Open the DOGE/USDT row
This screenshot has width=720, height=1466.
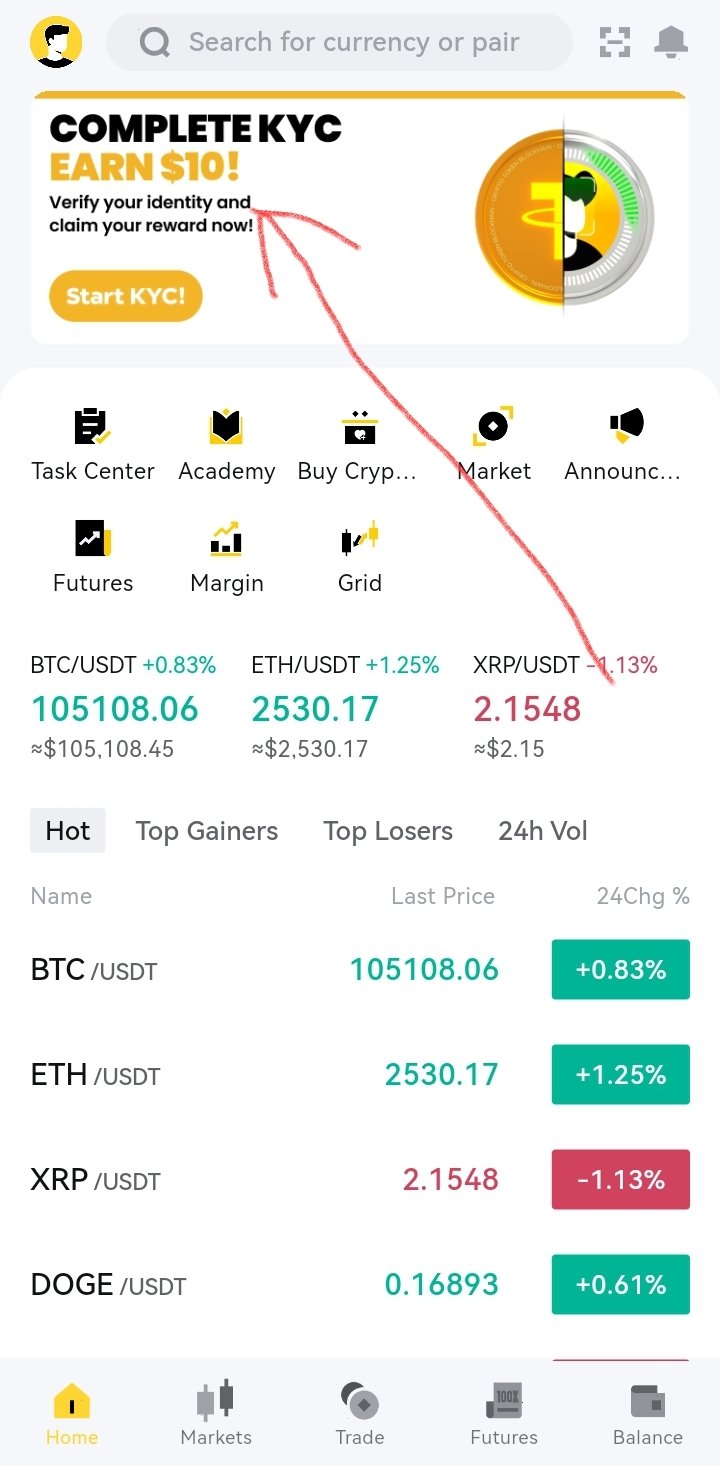point(360,1284)
